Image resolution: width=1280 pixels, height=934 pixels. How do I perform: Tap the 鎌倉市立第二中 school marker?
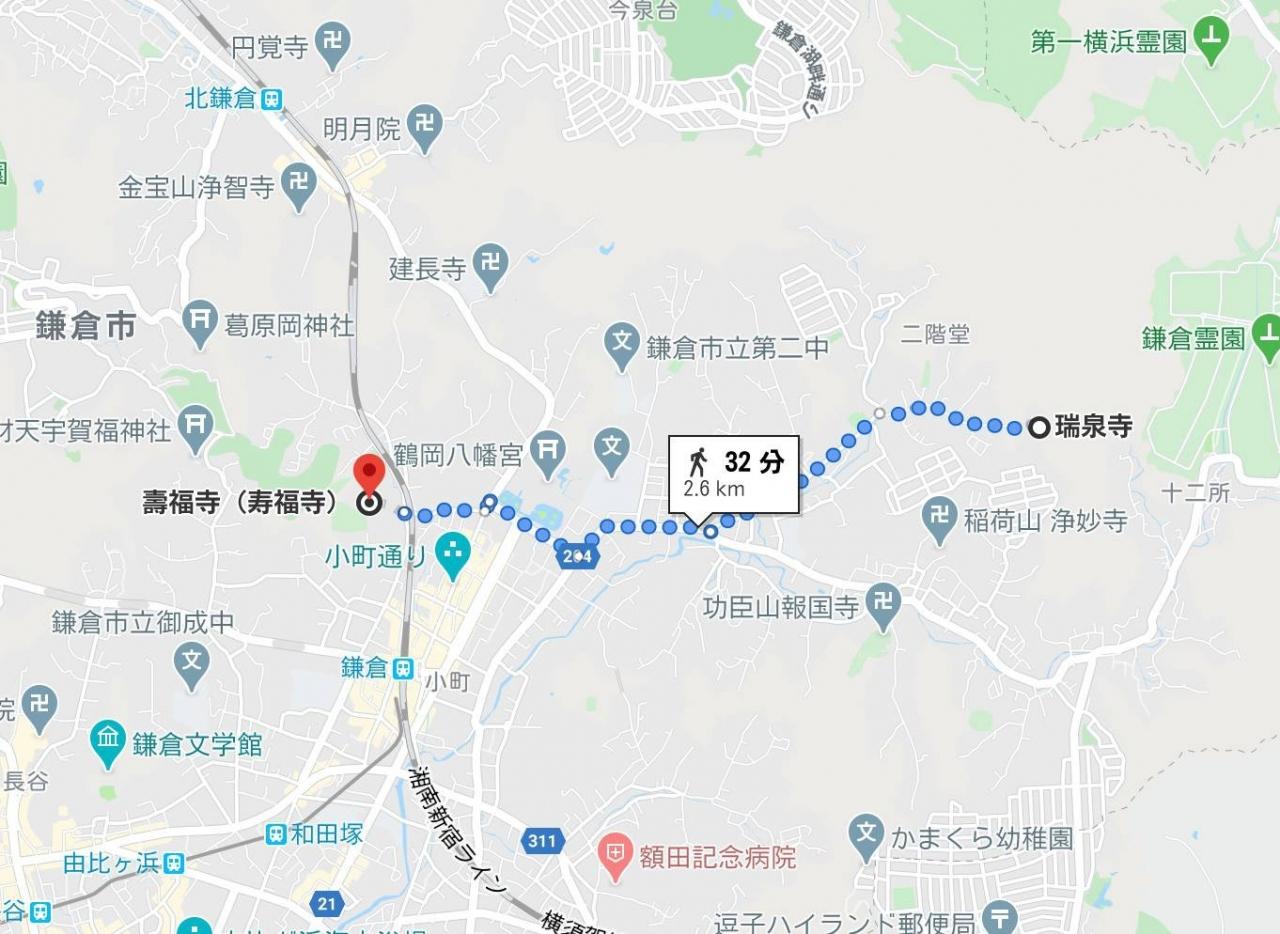[622, 346]
